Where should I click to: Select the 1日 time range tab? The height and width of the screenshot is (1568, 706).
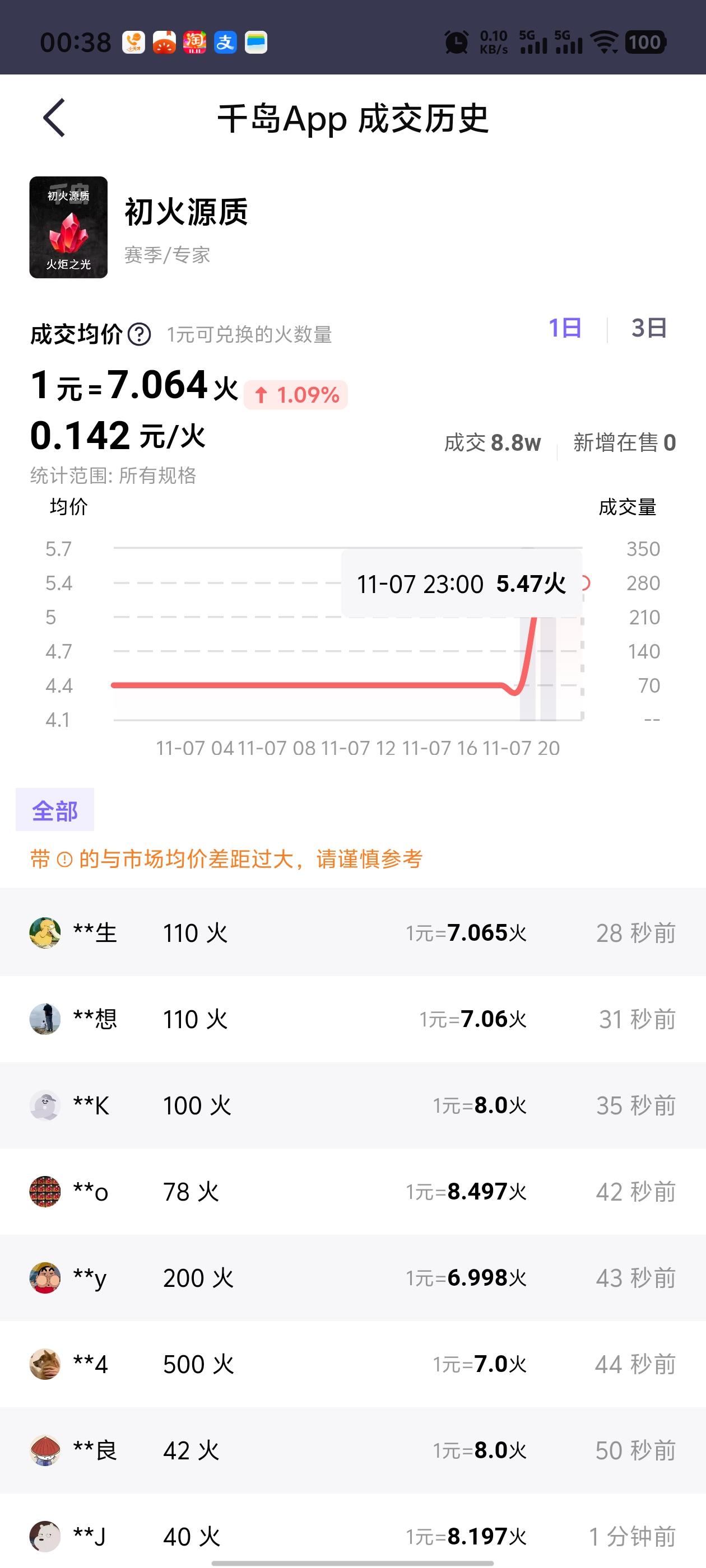tap(565, 329)
